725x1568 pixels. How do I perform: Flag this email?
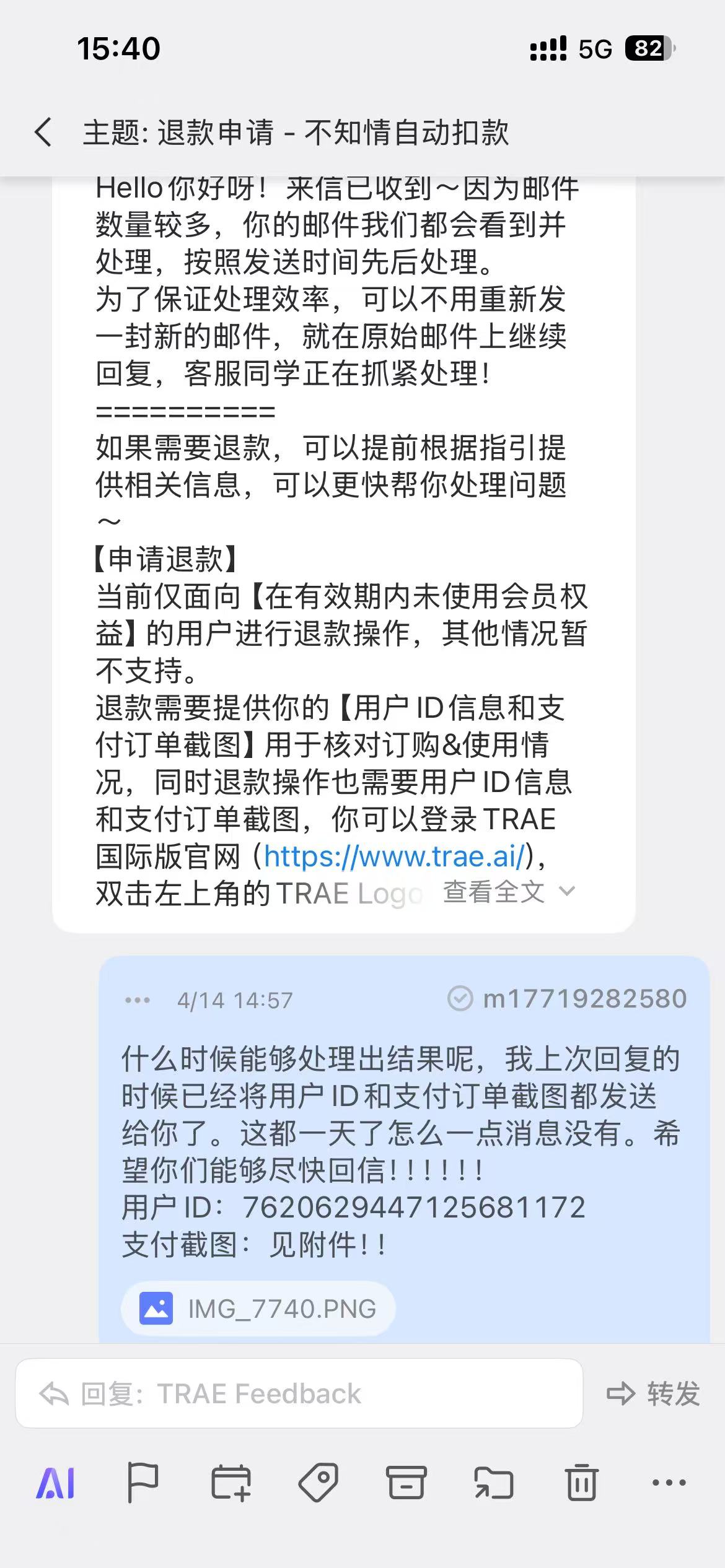point(143,1483)
